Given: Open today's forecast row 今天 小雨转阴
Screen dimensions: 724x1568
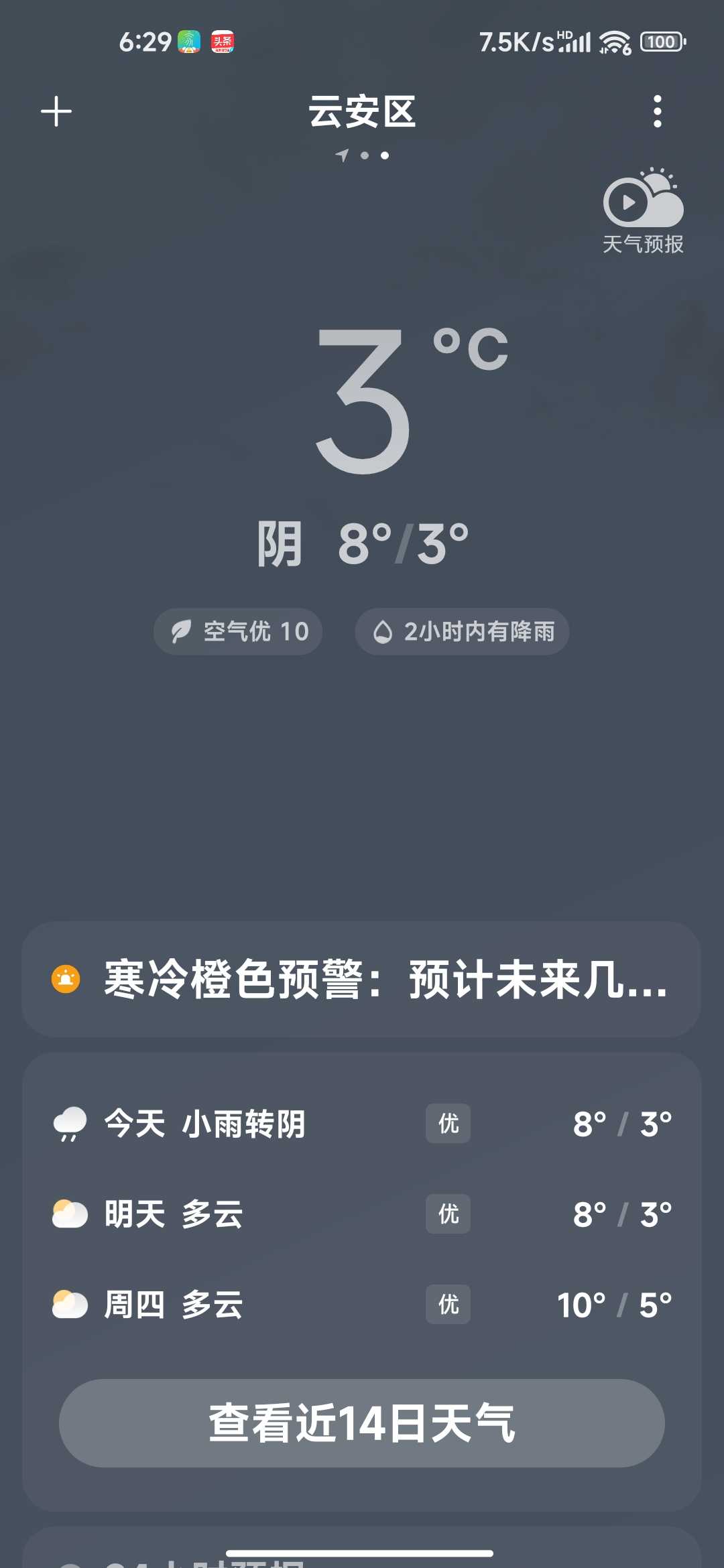Looking at the screenshot, I should coord(362,1124).
